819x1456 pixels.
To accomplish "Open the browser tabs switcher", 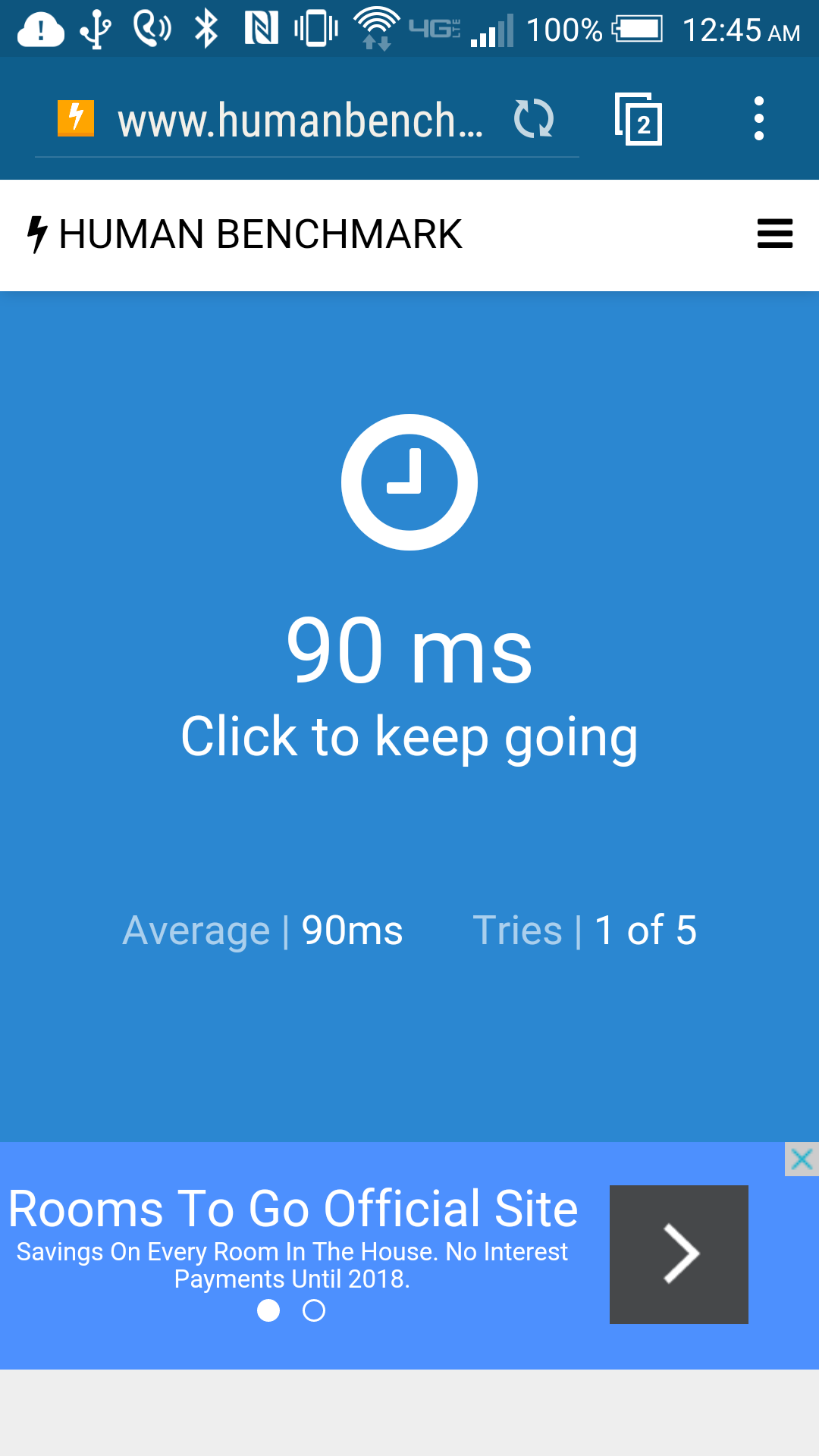I will click(x=639, y=120).
